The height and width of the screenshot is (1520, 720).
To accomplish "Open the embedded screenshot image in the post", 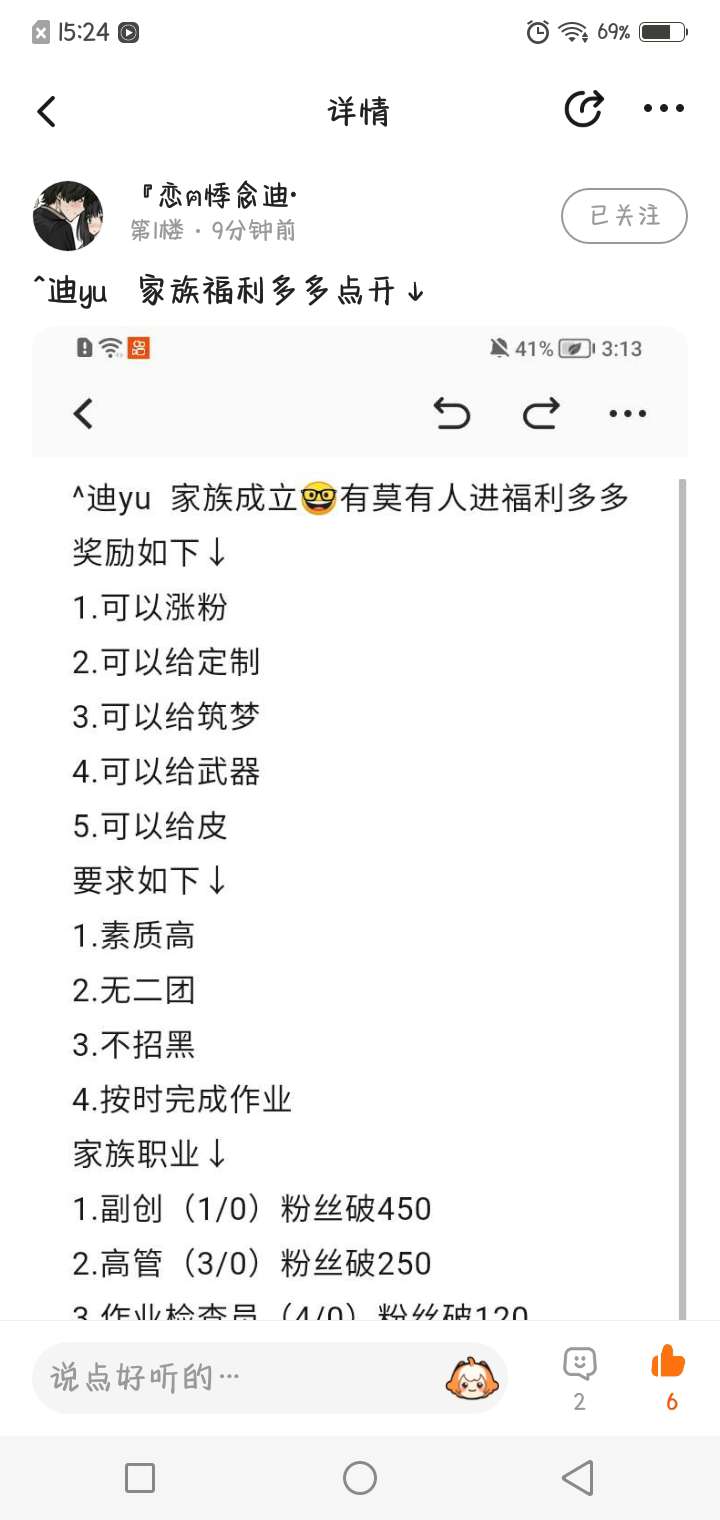I will point(360,820).
